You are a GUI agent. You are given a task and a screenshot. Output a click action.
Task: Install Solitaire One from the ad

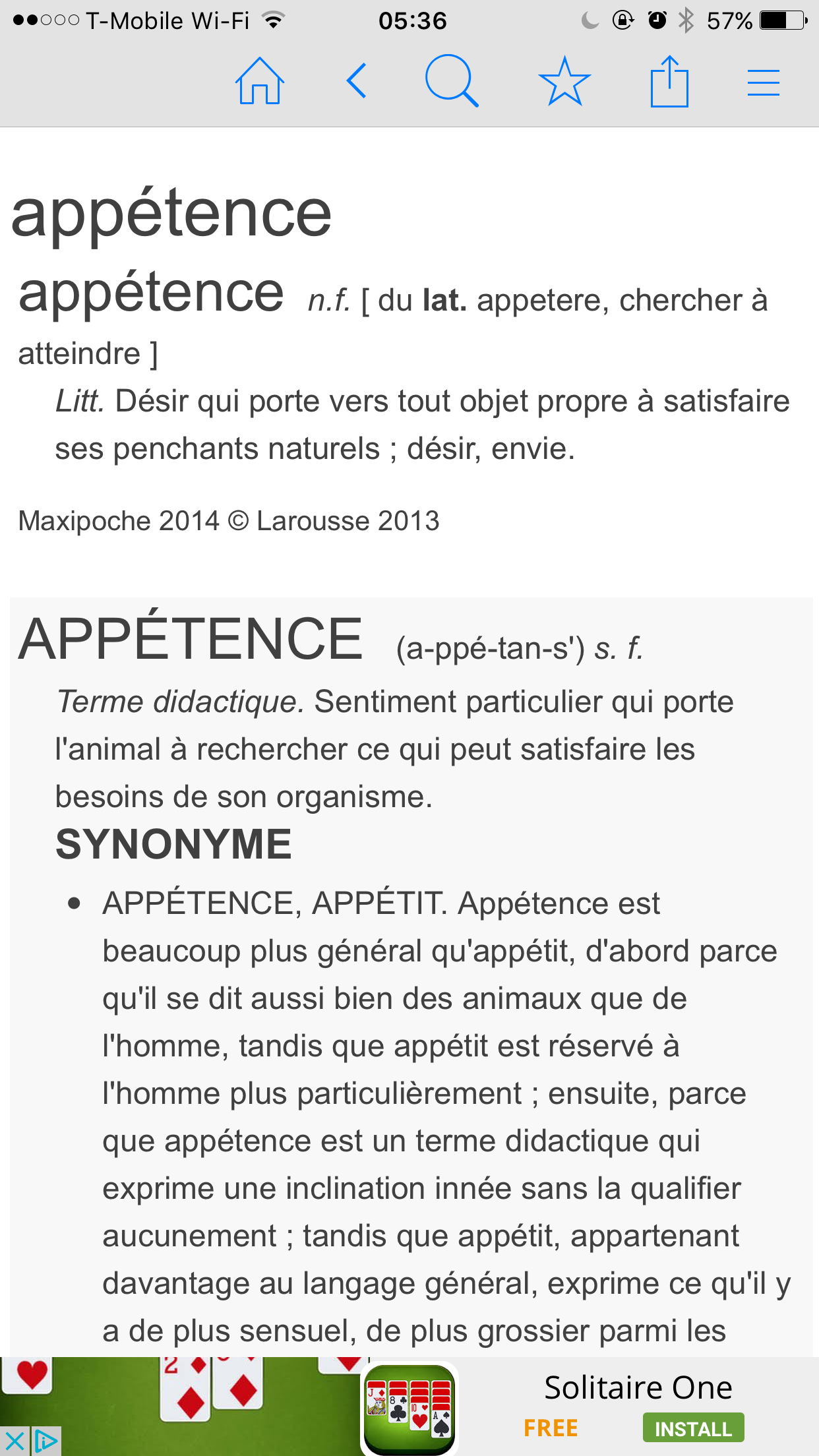(692, 1428)
